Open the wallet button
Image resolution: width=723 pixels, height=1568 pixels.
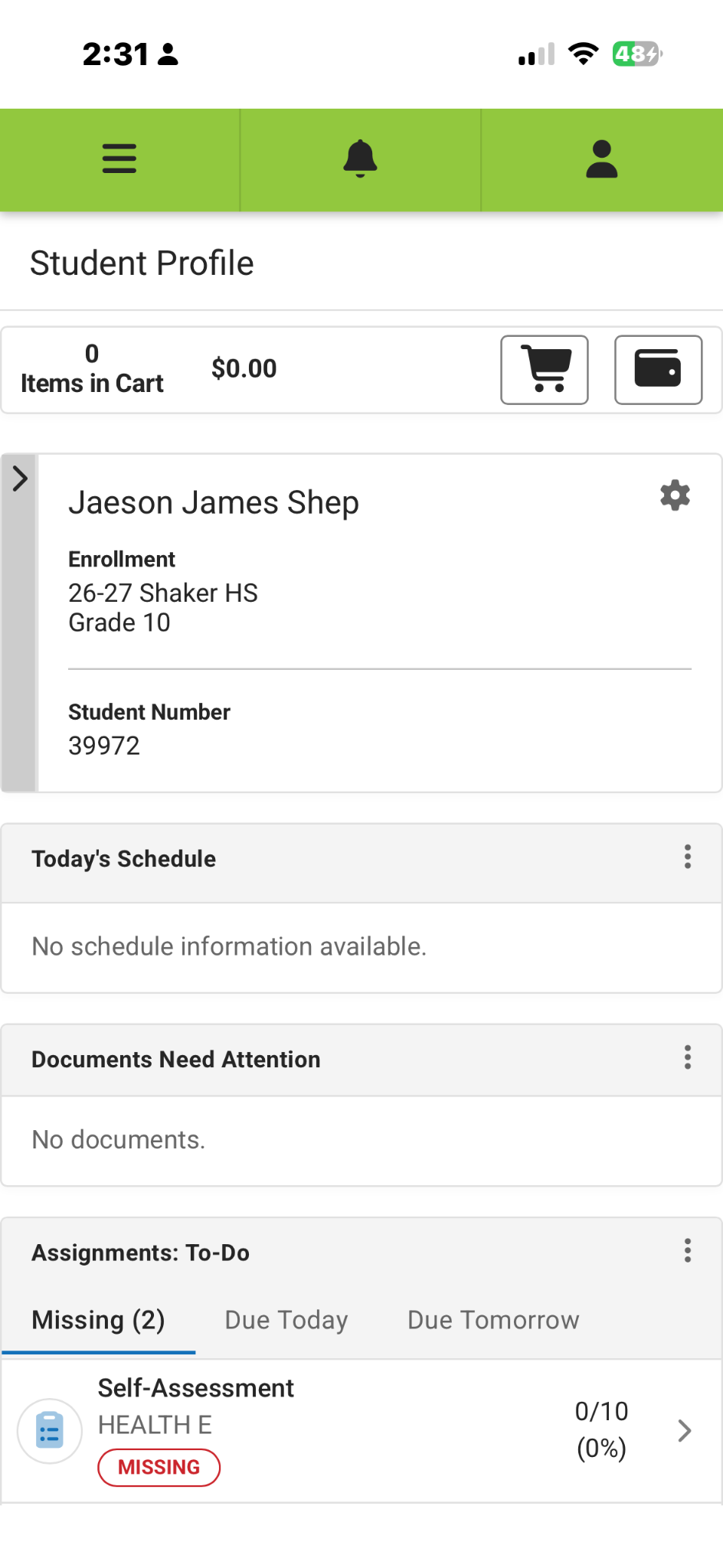click(659, 370)
